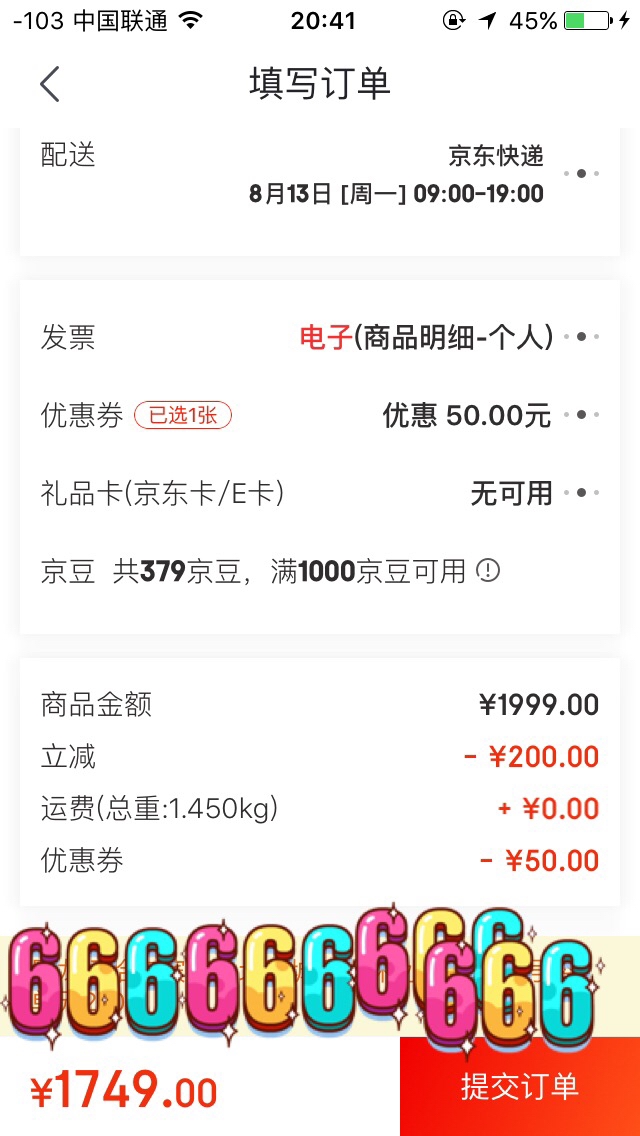Open the 礼品卡 gift card row
Image resolution: width=640 pixels, height=1136 pixels.
click(320, 493)
